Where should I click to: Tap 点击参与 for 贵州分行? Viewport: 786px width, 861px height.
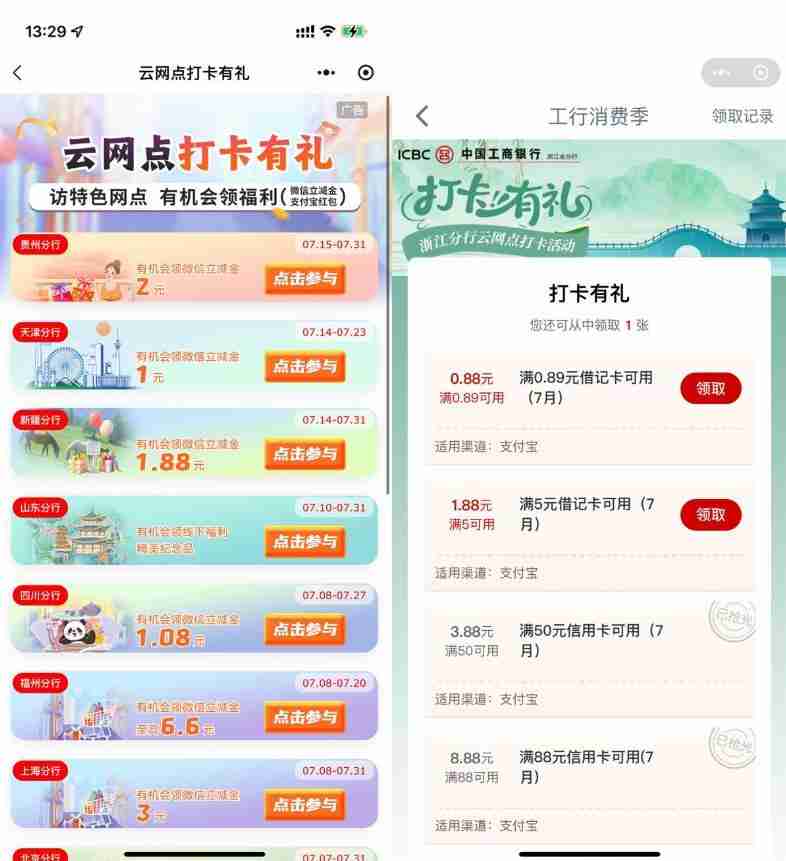pyautogui.click(x=305, y=280)
